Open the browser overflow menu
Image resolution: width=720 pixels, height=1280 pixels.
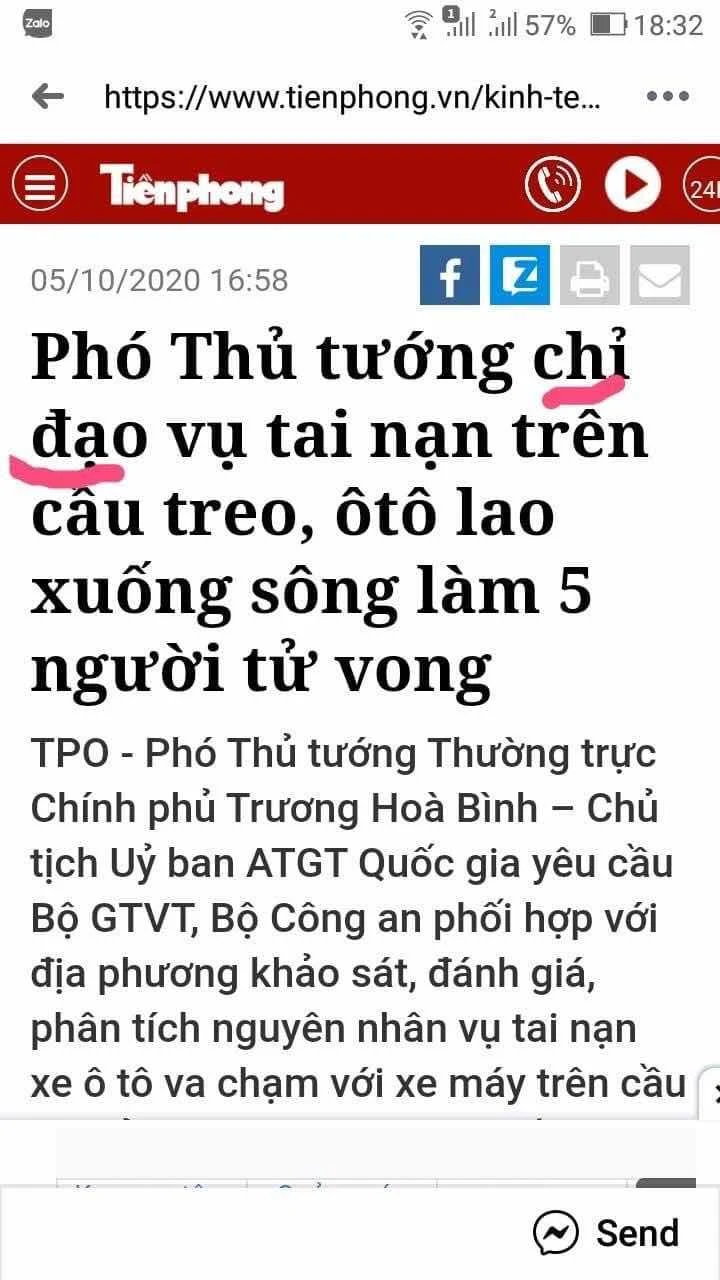click(x=667, y=97)
